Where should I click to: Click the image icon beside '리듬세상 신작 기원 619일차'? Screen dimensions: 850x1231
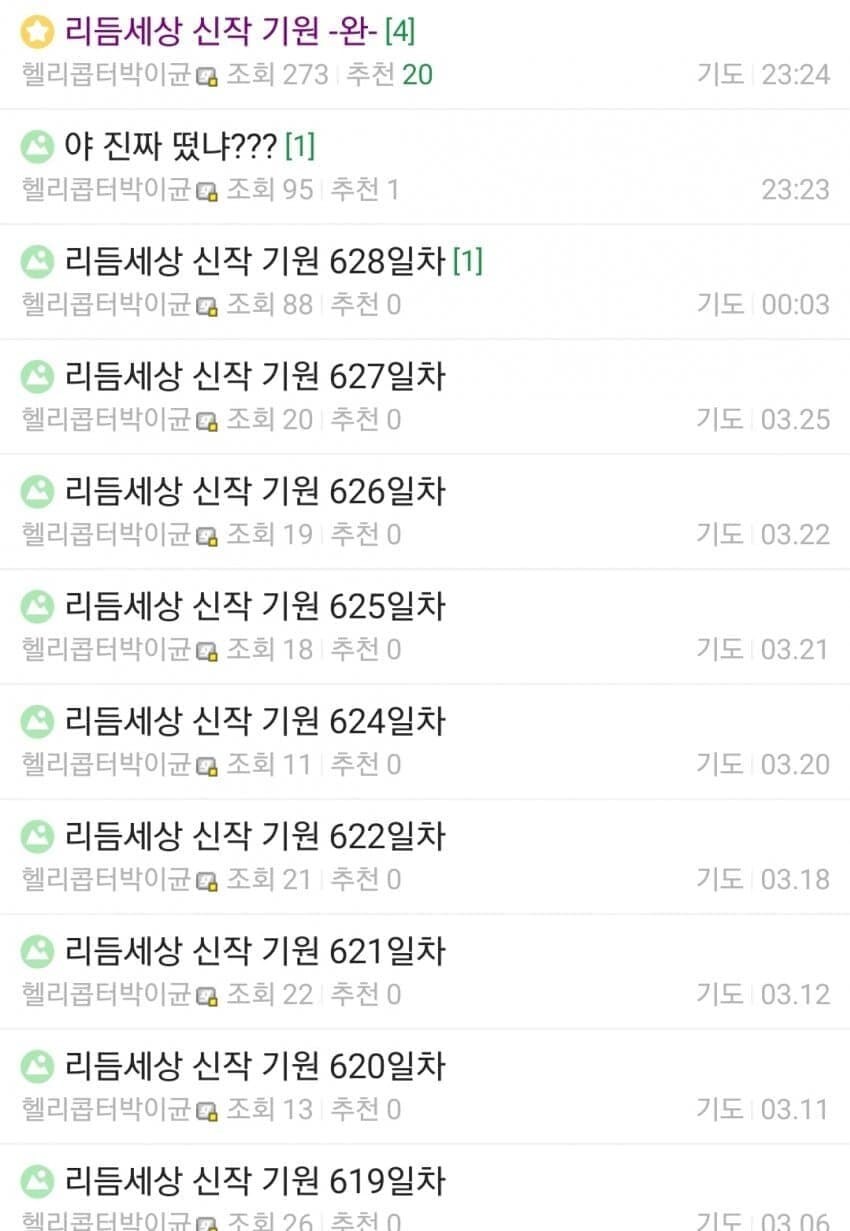[36, 1180]
